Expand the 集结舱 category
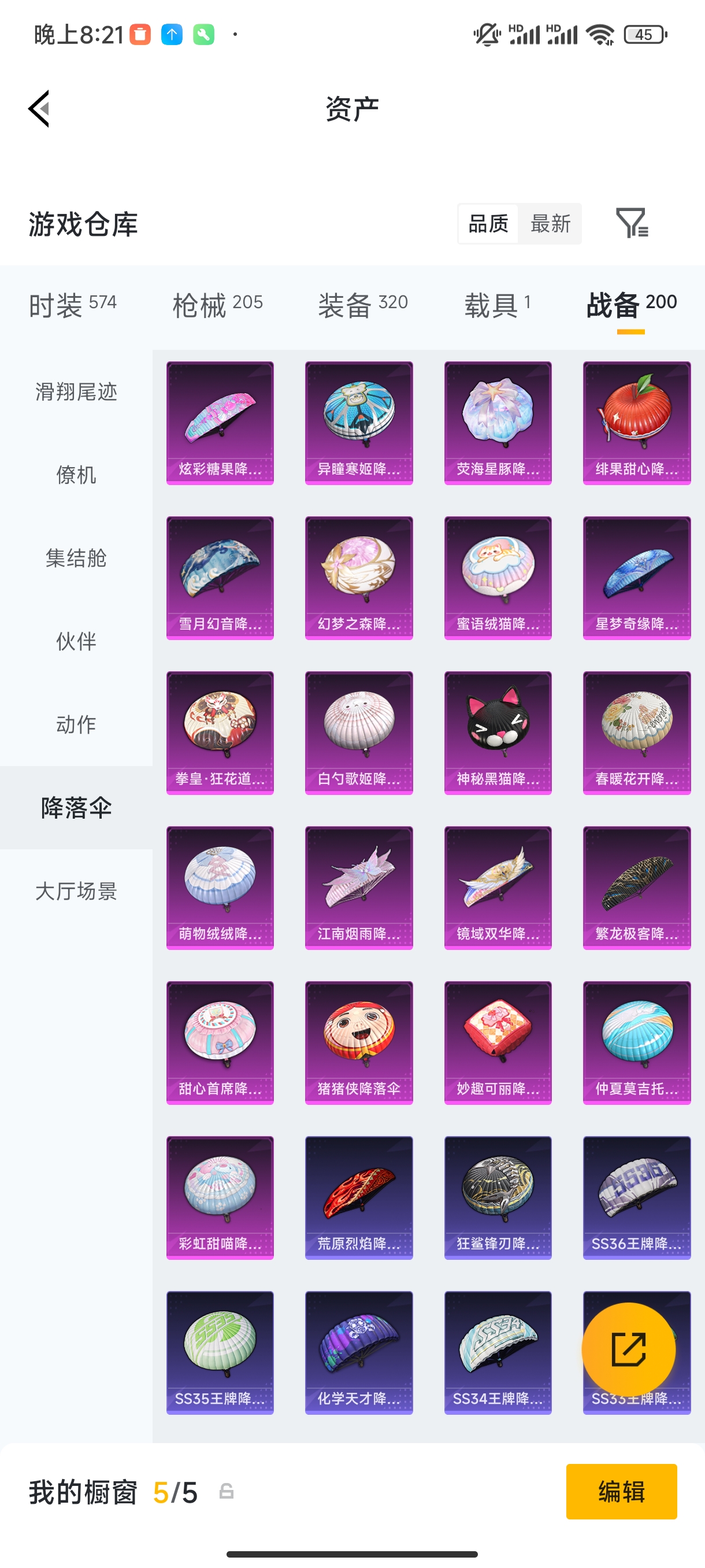The image size is (705, 1568). 76,558
